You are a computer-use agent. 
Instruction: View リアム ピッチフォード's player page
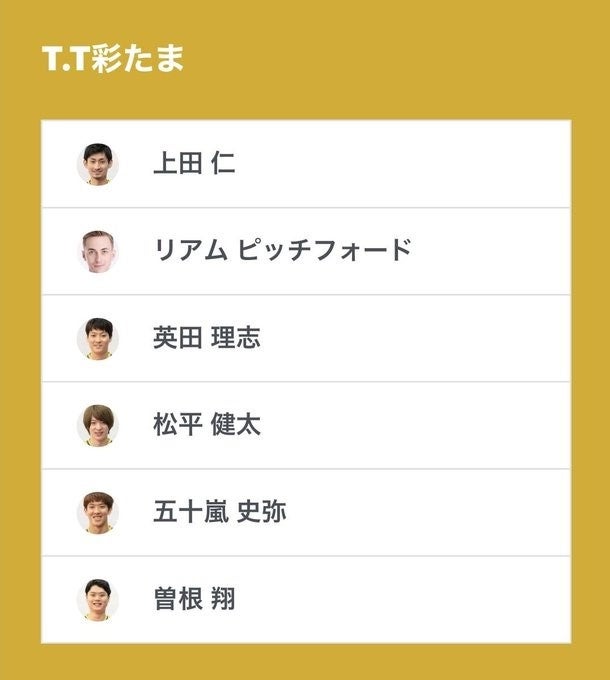[282, 251]
